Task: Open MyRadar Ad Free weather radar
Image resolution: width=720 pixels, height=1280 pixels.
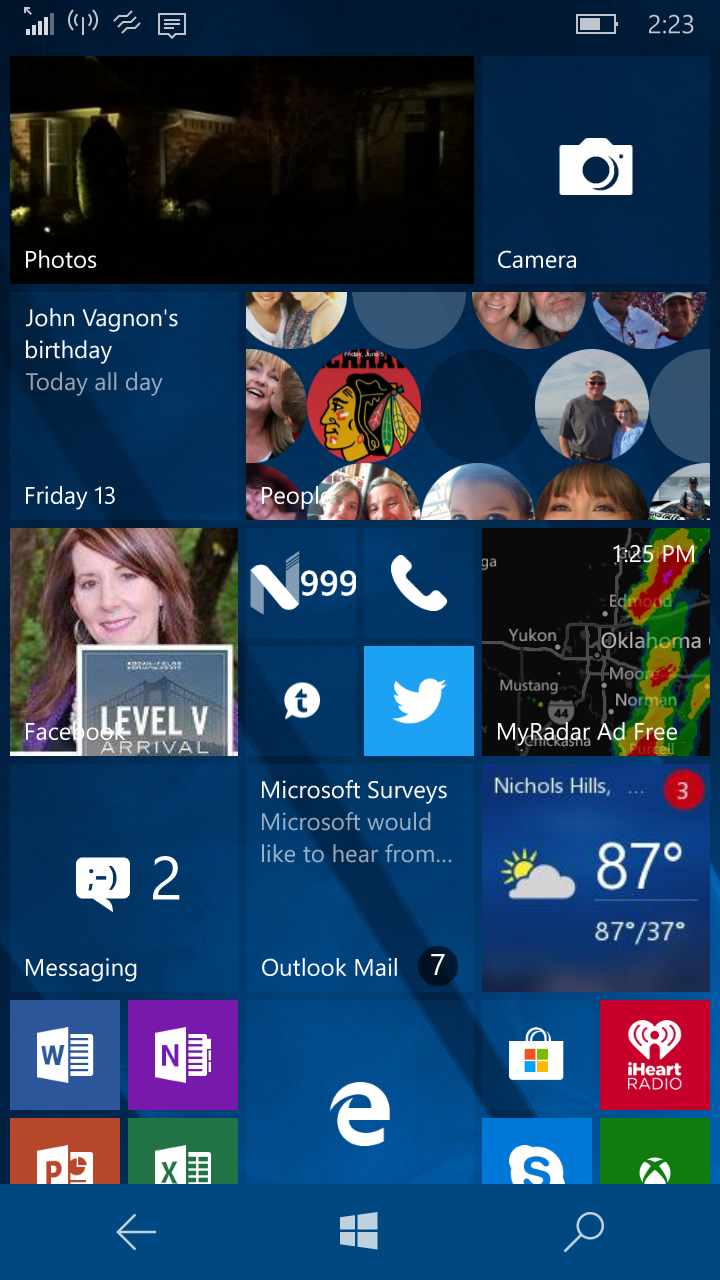Action: [x=595, y=641]
